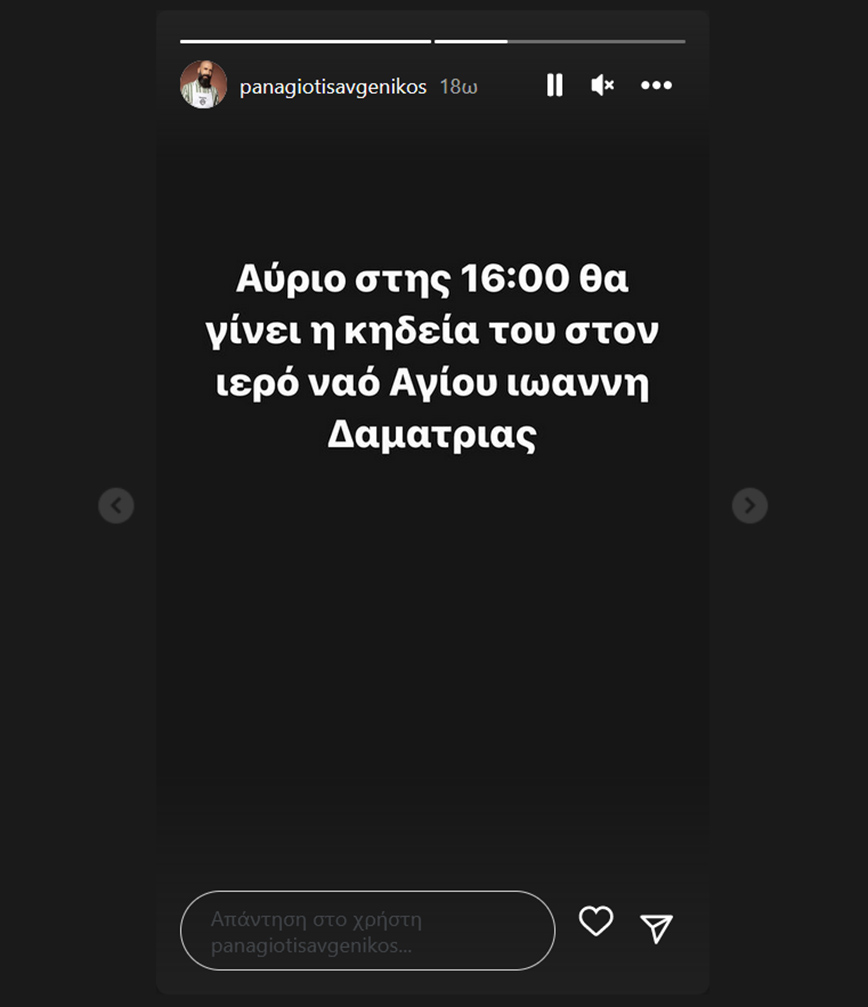Image resolution: width=868 pixels, height=1007 pixels.
Task: Go to the previous story
Action: tap(116, 505)
